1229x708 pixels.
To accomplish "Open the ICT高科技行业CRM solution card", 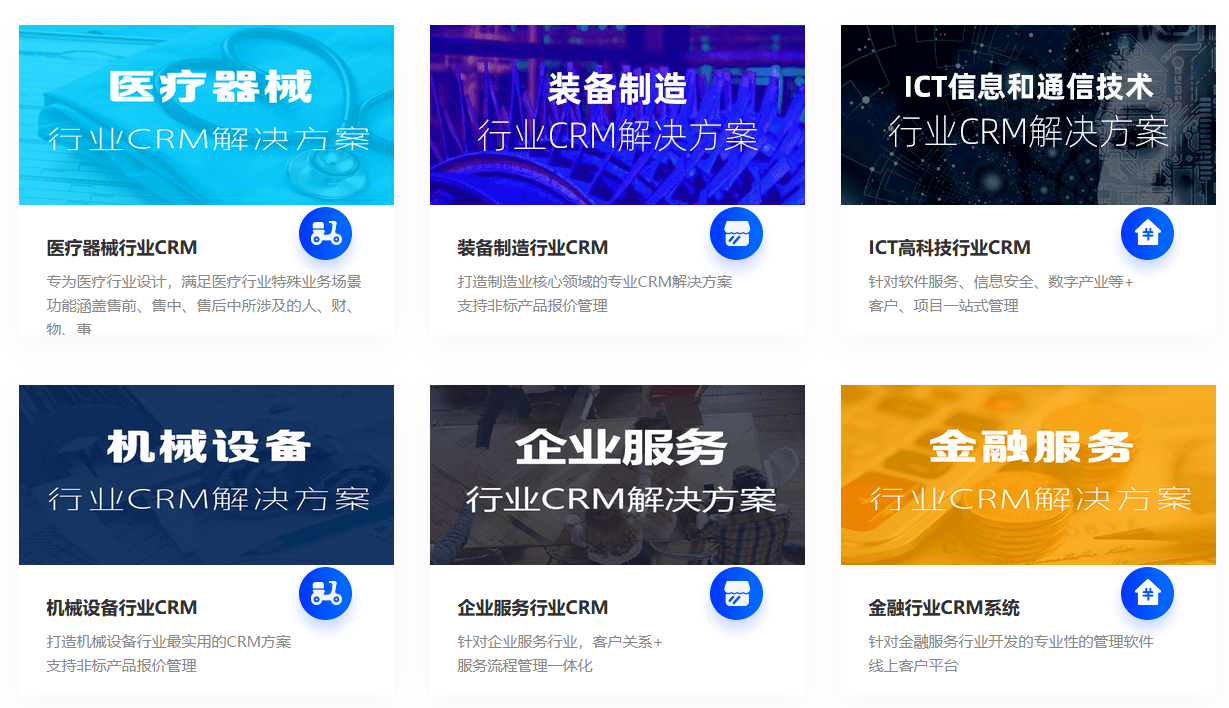I will 949,247.
